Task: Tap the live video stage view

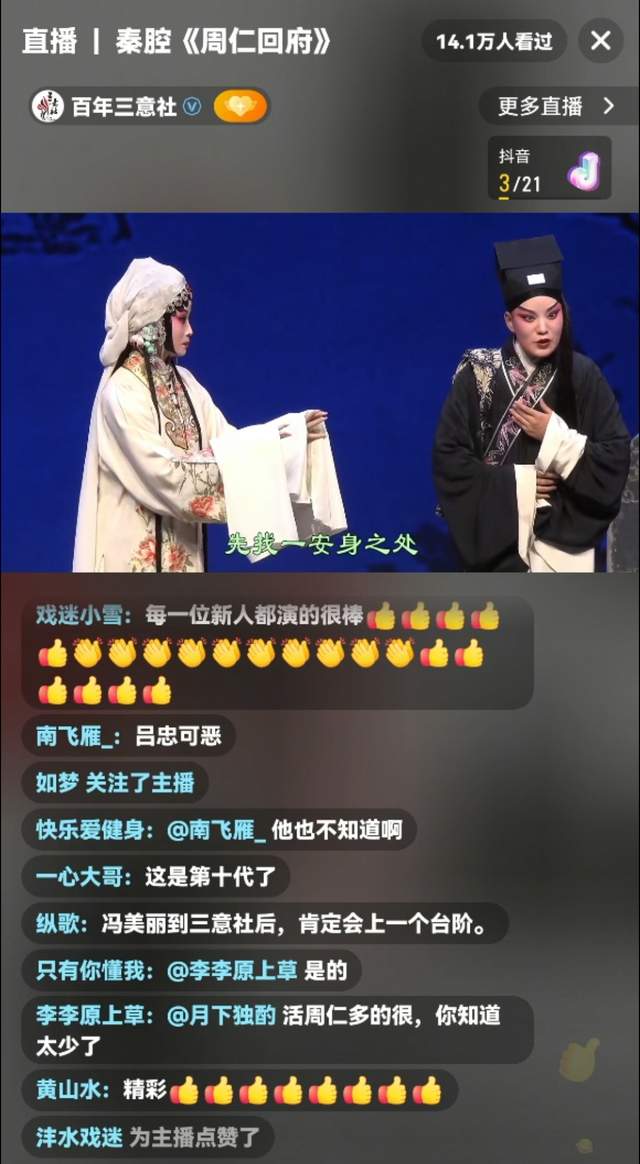Action: [x=320, y=392]
